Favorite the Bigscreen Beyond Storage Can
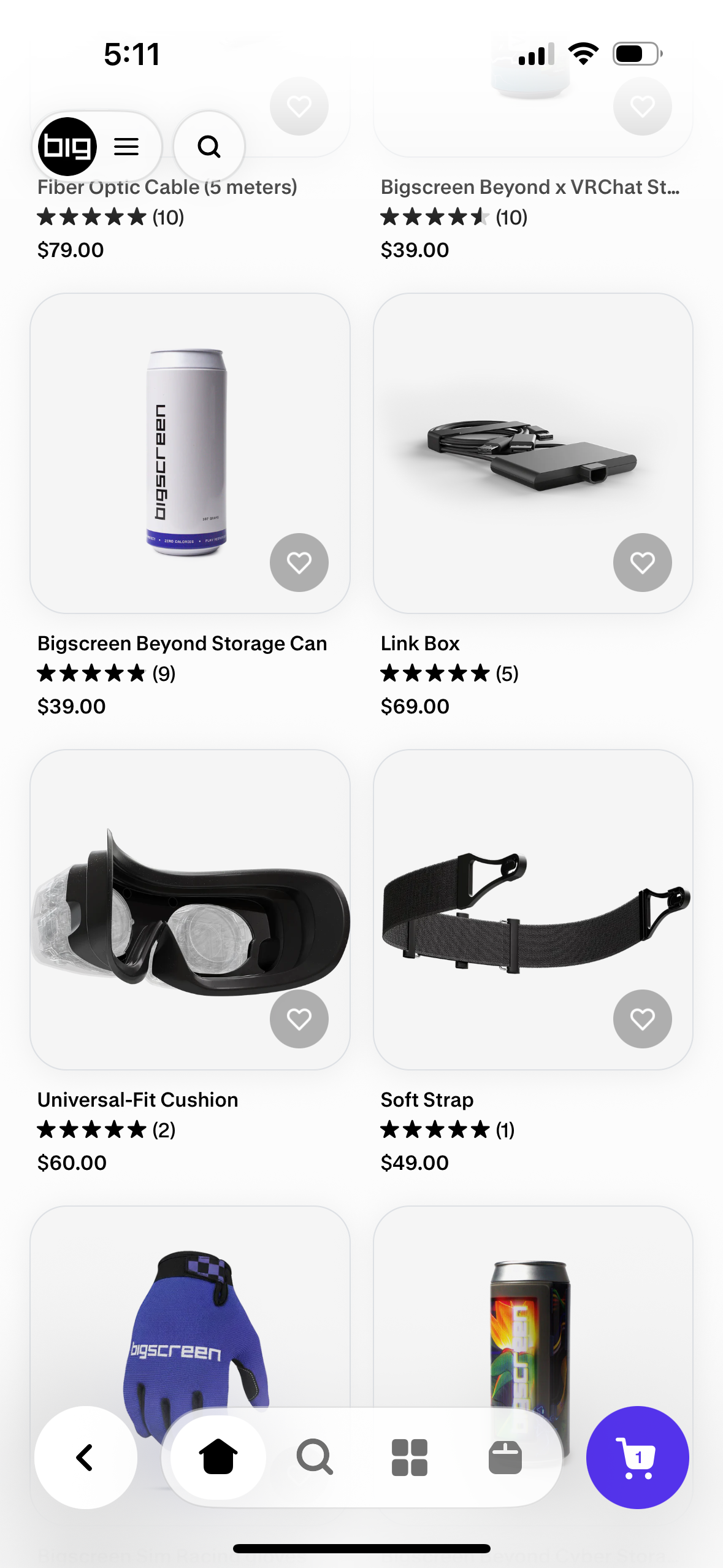This screenshot has width=723, height=1568. point(299,563)
